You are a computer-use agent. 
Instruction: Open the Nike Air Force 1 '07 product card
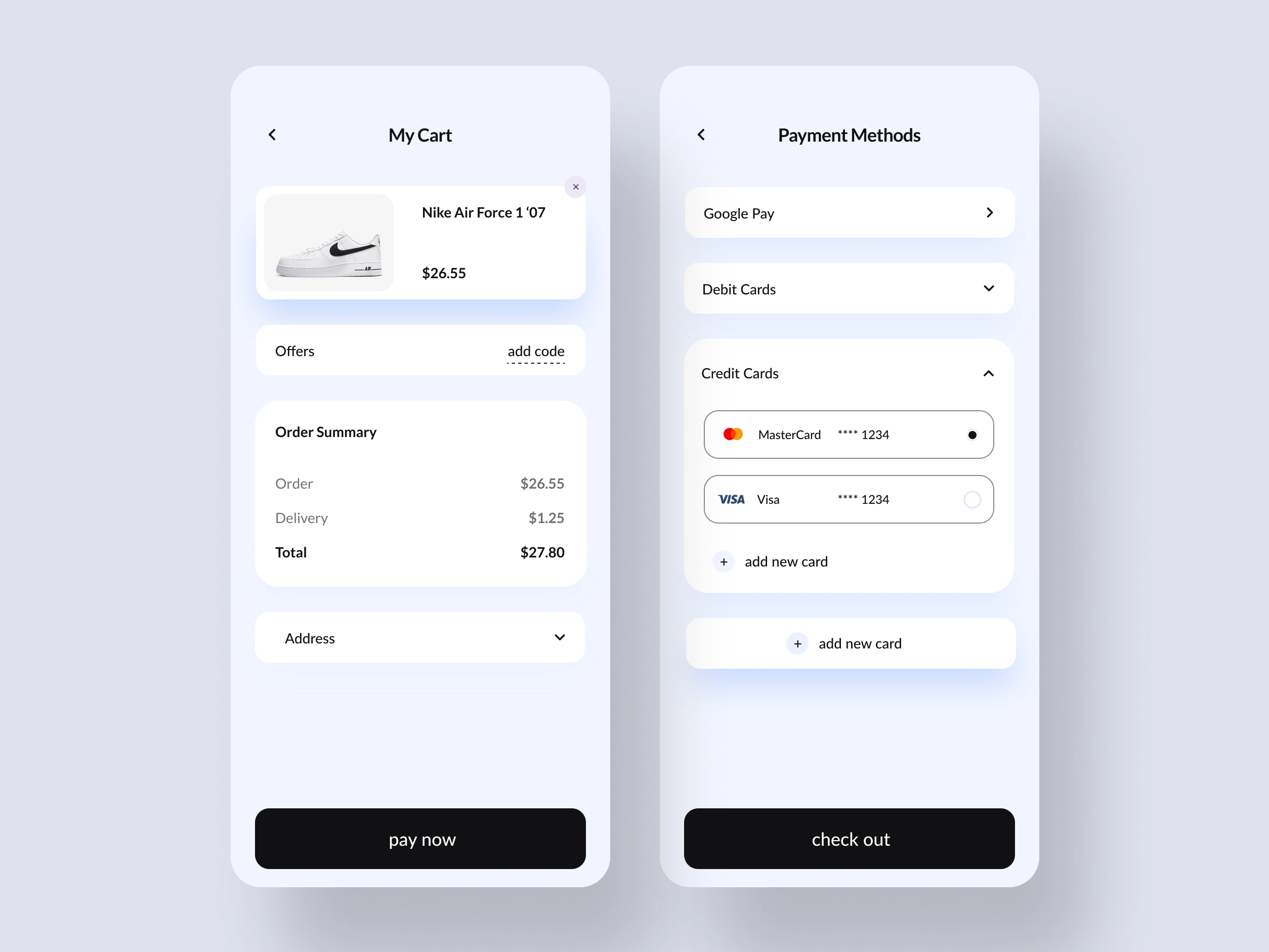[420, 243]
